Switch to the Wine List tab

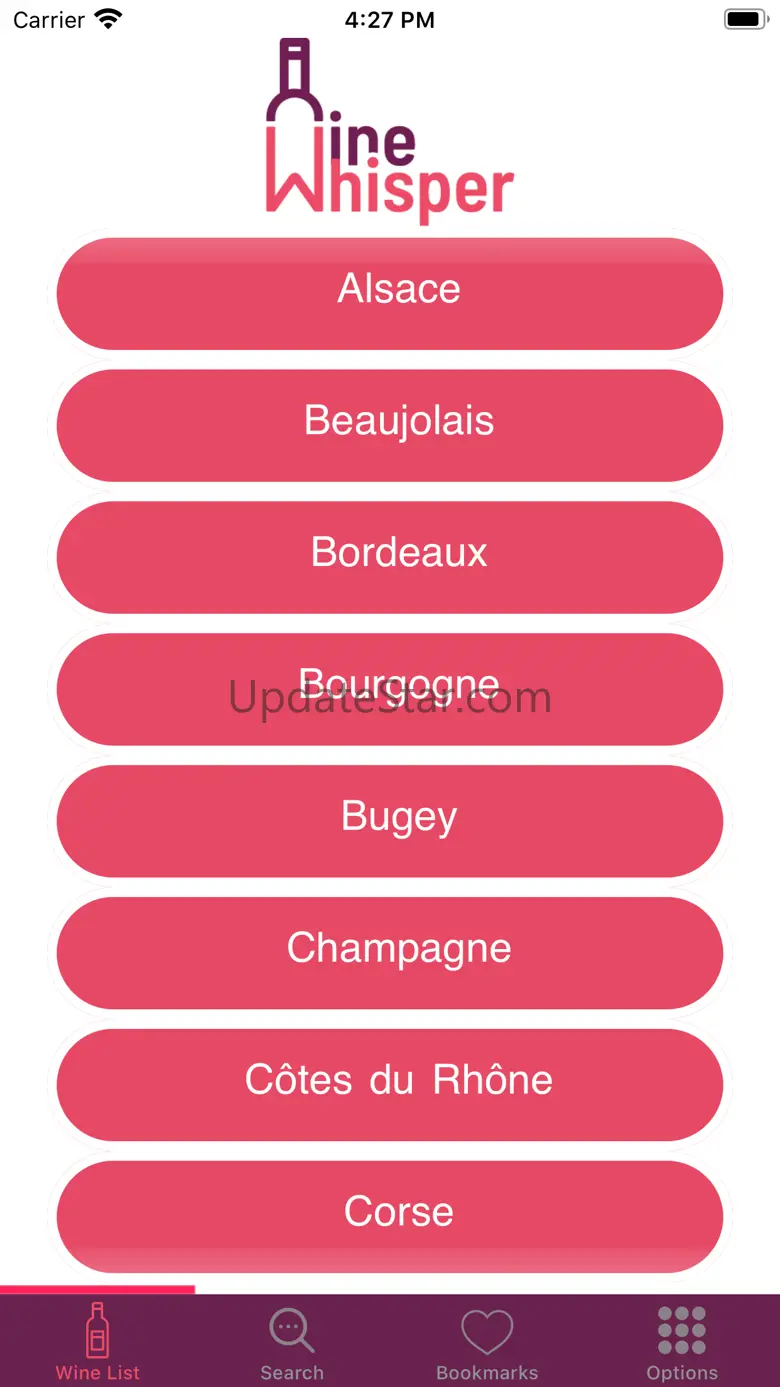[98, 1342]
